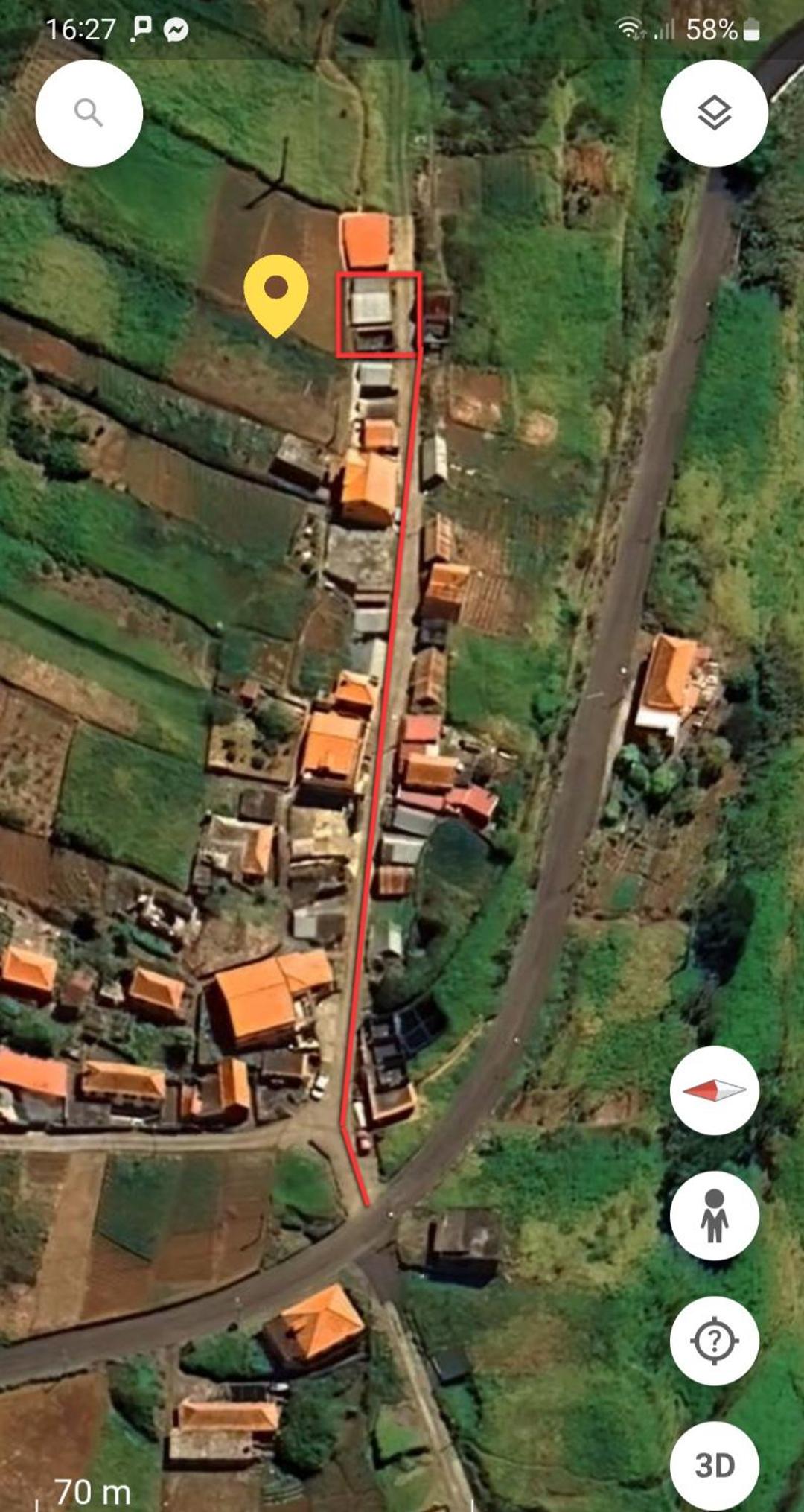Open the search button

click(89, 113)
